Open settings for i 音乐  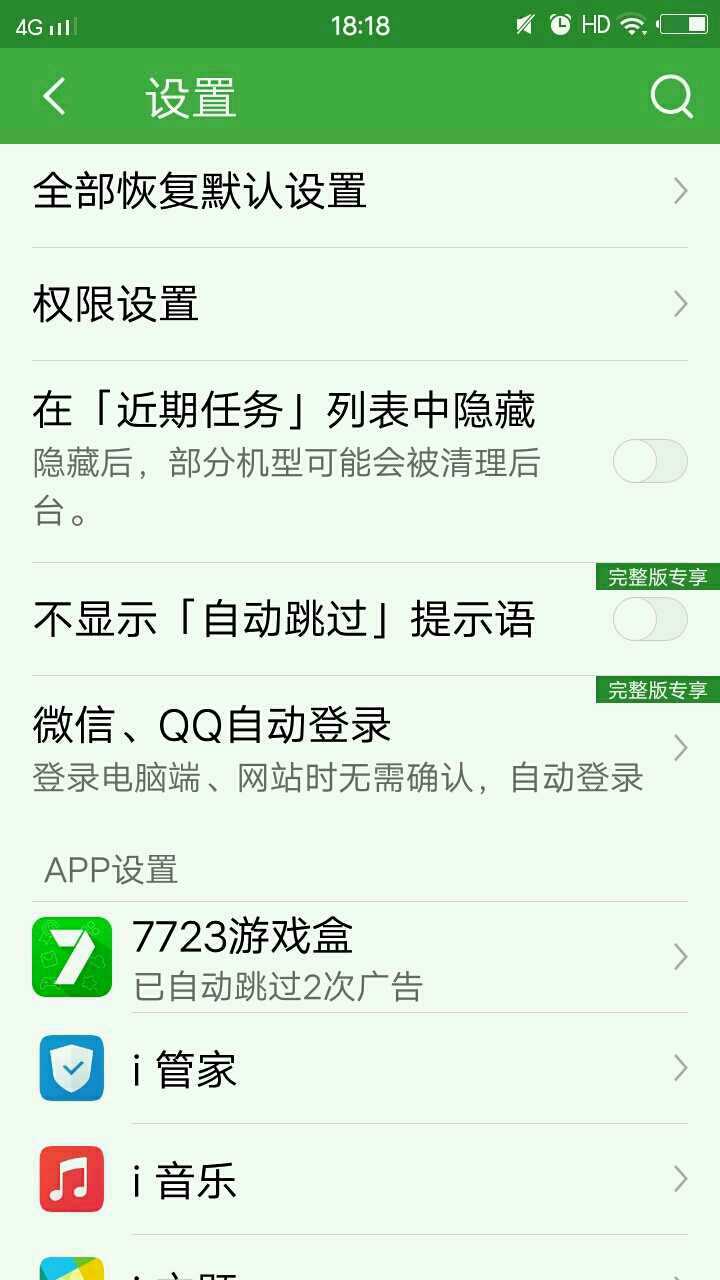click(360, 1179)
